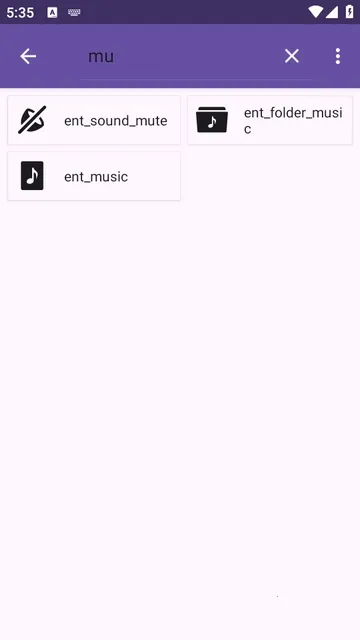Tap the search field containing 'mu'
360x640 pixels.
coord(180,56)
